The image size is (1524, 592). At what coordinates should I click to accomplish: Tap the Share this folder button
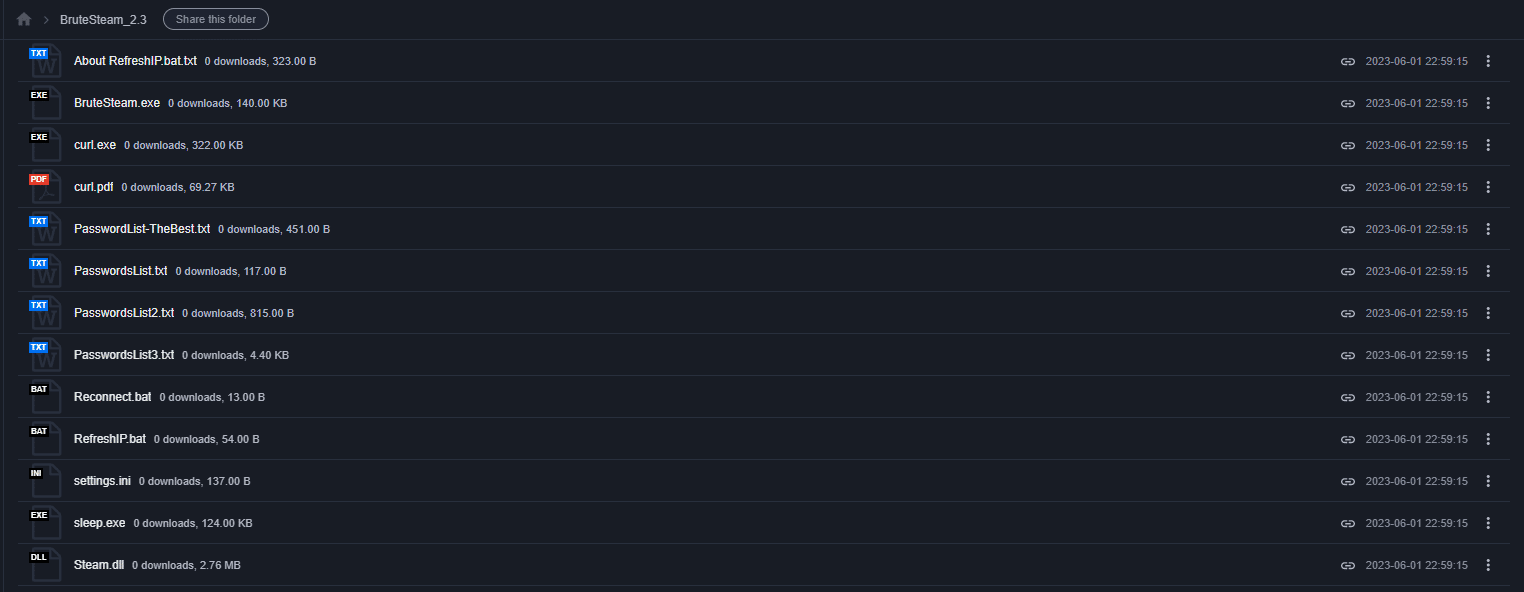pos(215,19)
